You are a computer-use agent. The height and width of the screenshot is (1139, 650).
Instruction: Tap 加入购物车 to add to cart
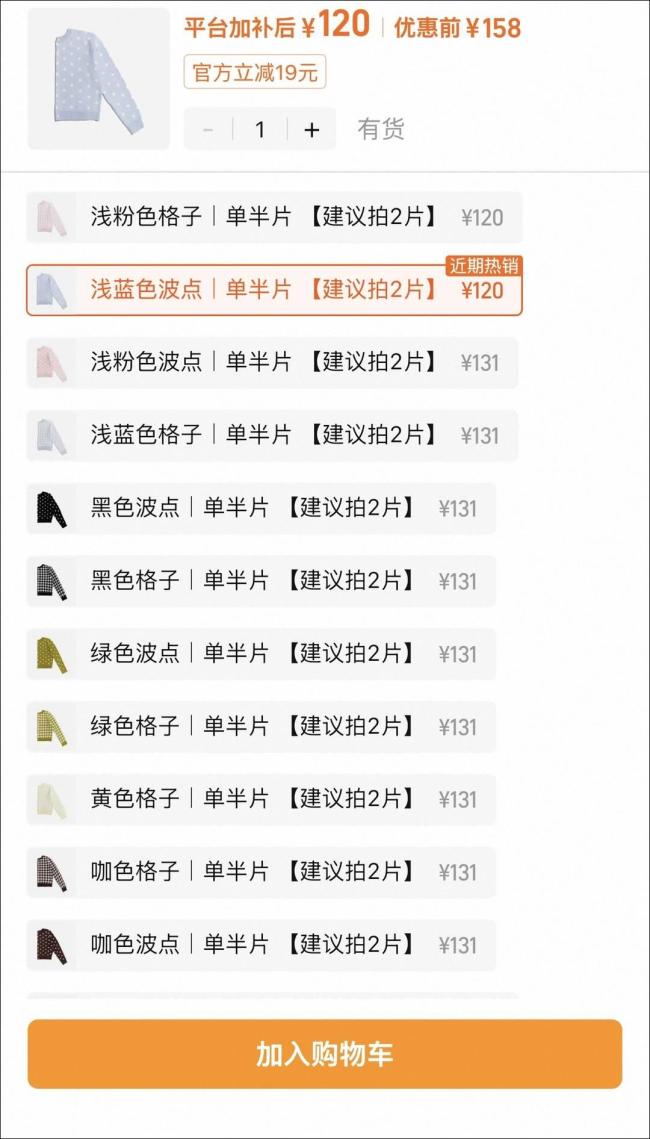[x=325, y=1054]
